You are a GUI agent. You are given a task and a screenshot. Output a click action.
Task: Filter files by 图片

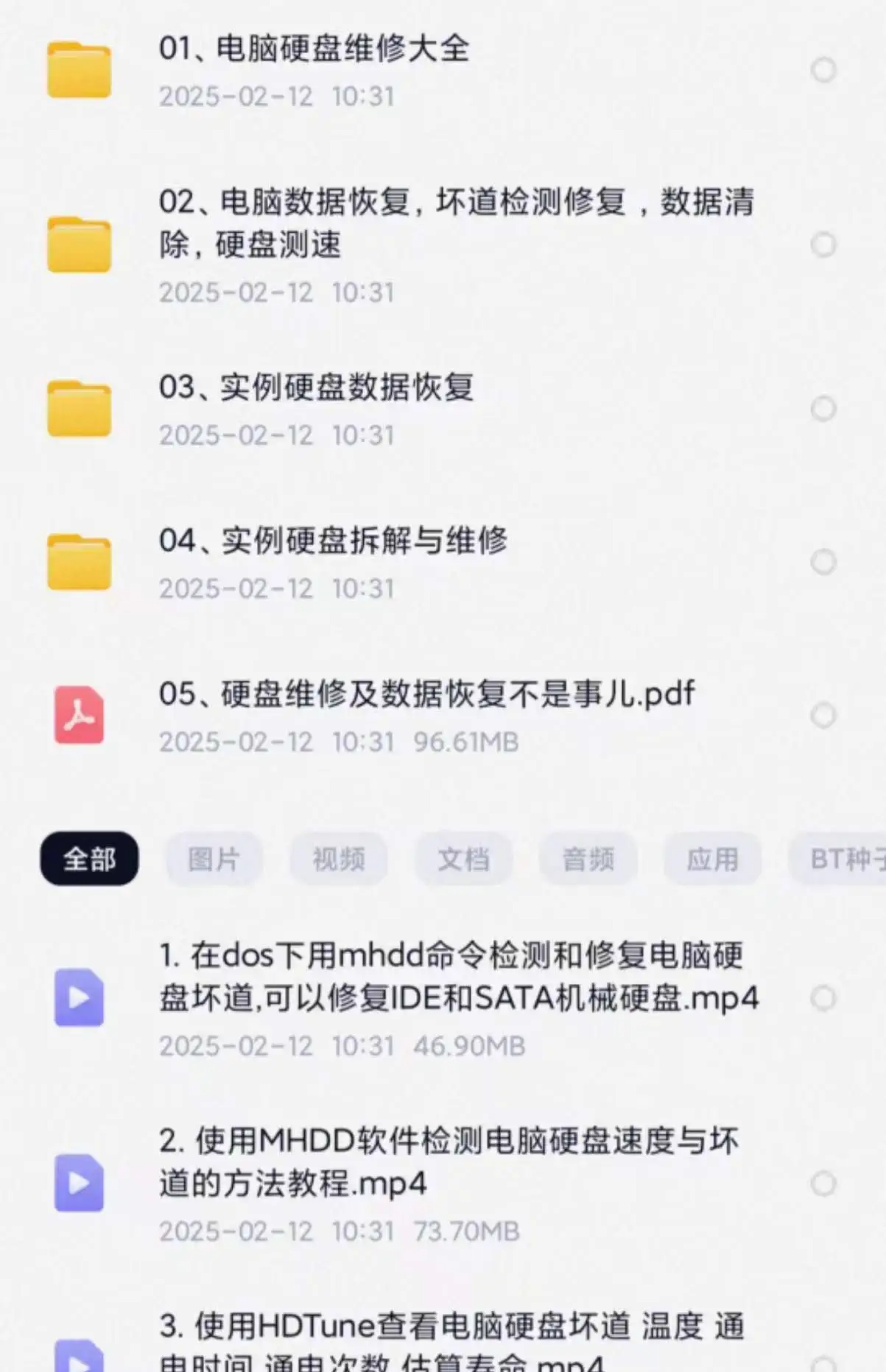214,859
